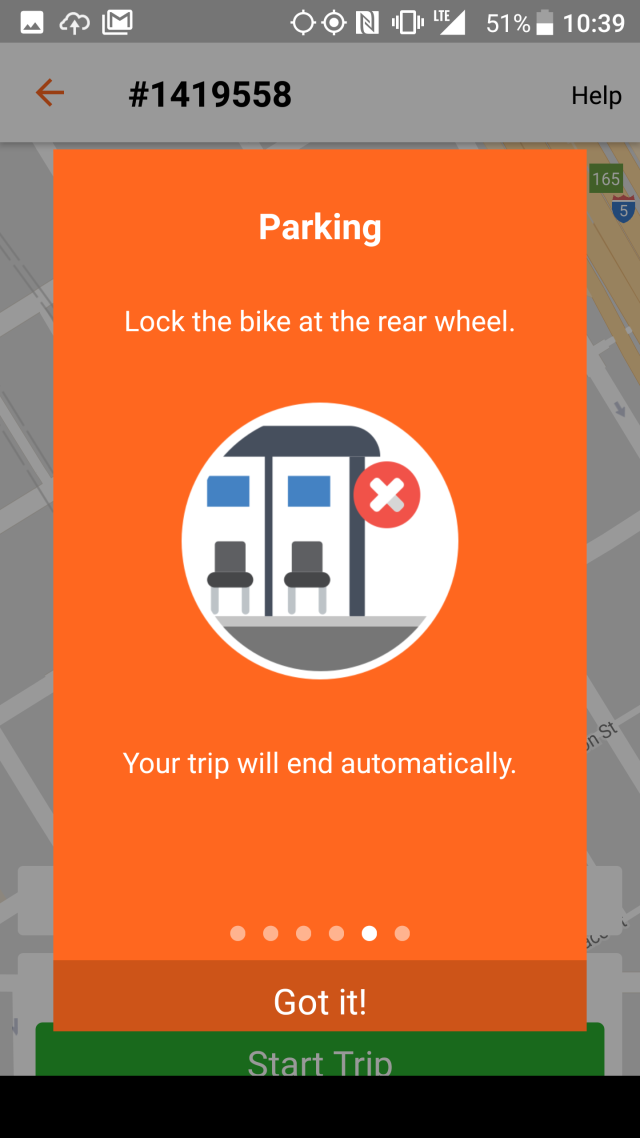Select the first tutorial page dot
This screenshot has height=1138, width=640.
click(238, 933)
